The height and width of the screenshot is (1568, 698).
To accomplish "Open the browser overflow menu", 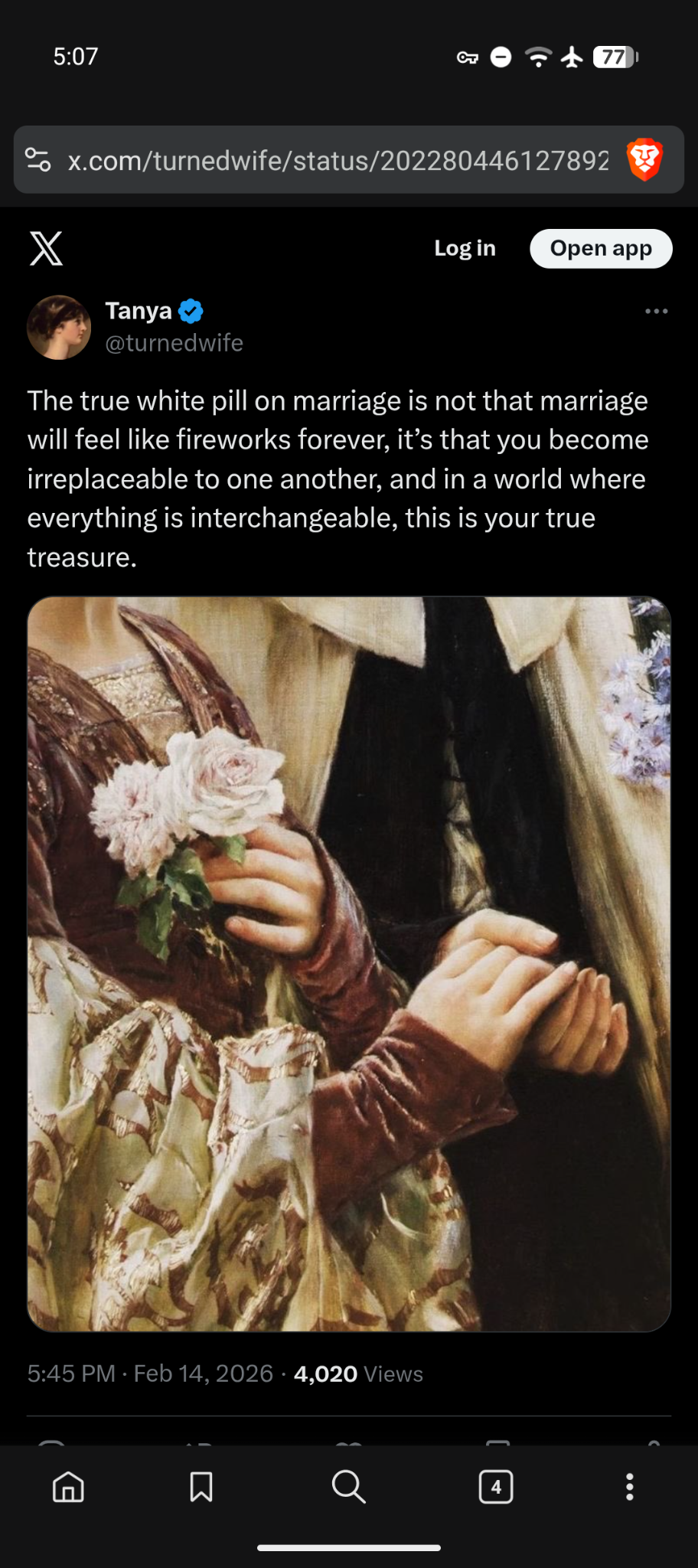I will (629, 1487).
